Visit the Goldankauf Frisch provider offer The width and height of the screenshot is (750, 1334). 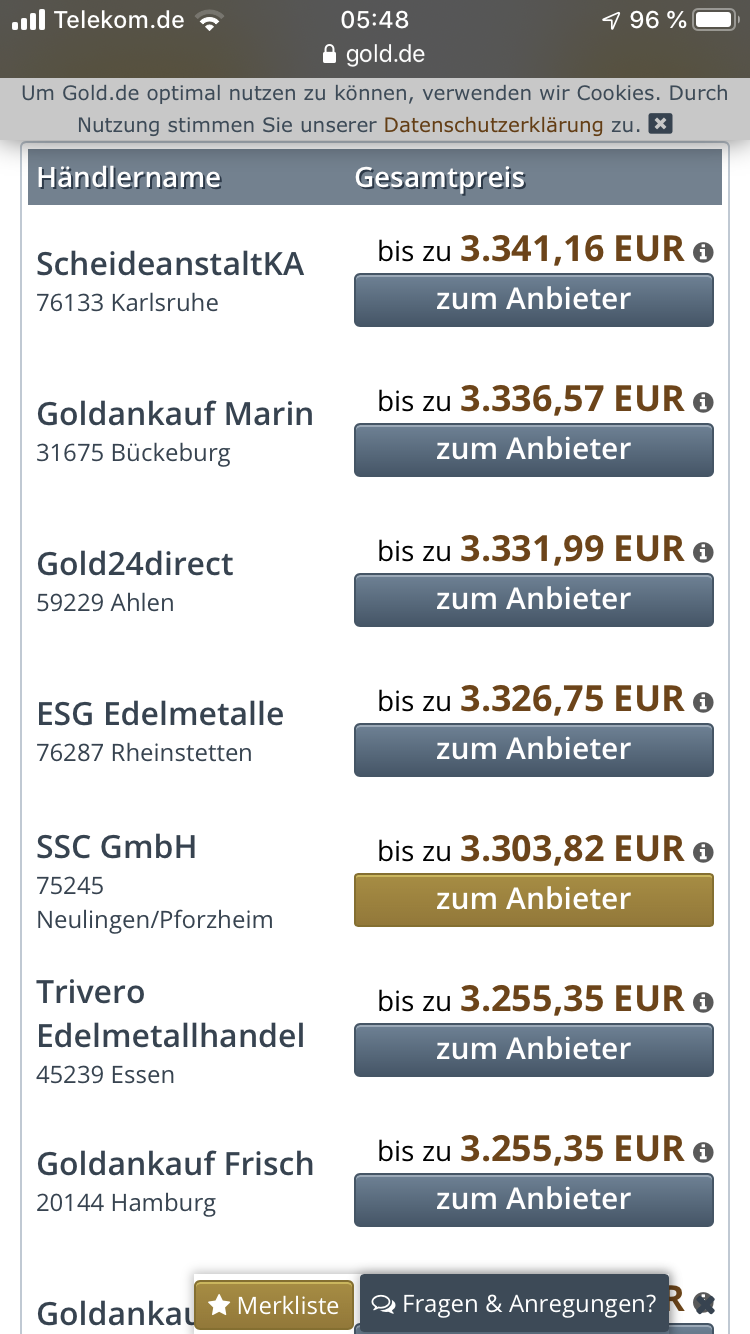coord(533,1200)
